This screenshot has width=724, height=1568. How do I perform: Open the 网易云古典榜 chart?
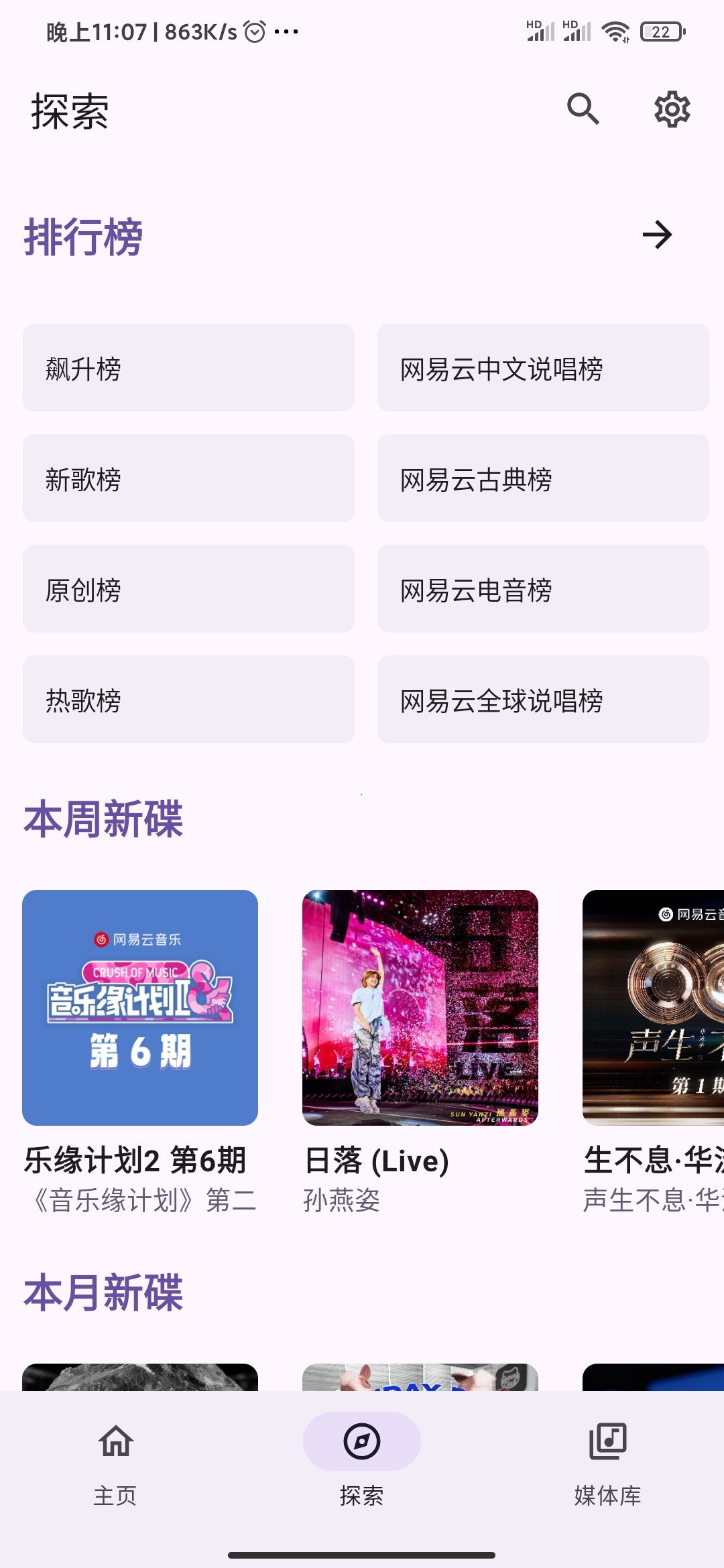point(542,478)
